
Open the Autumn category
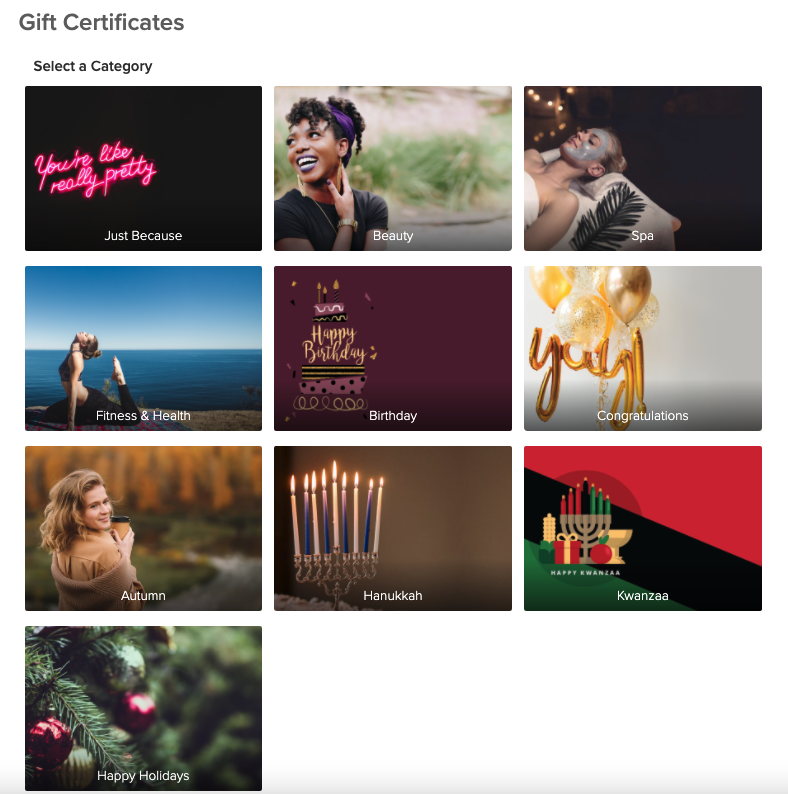[x=143, y=528]
